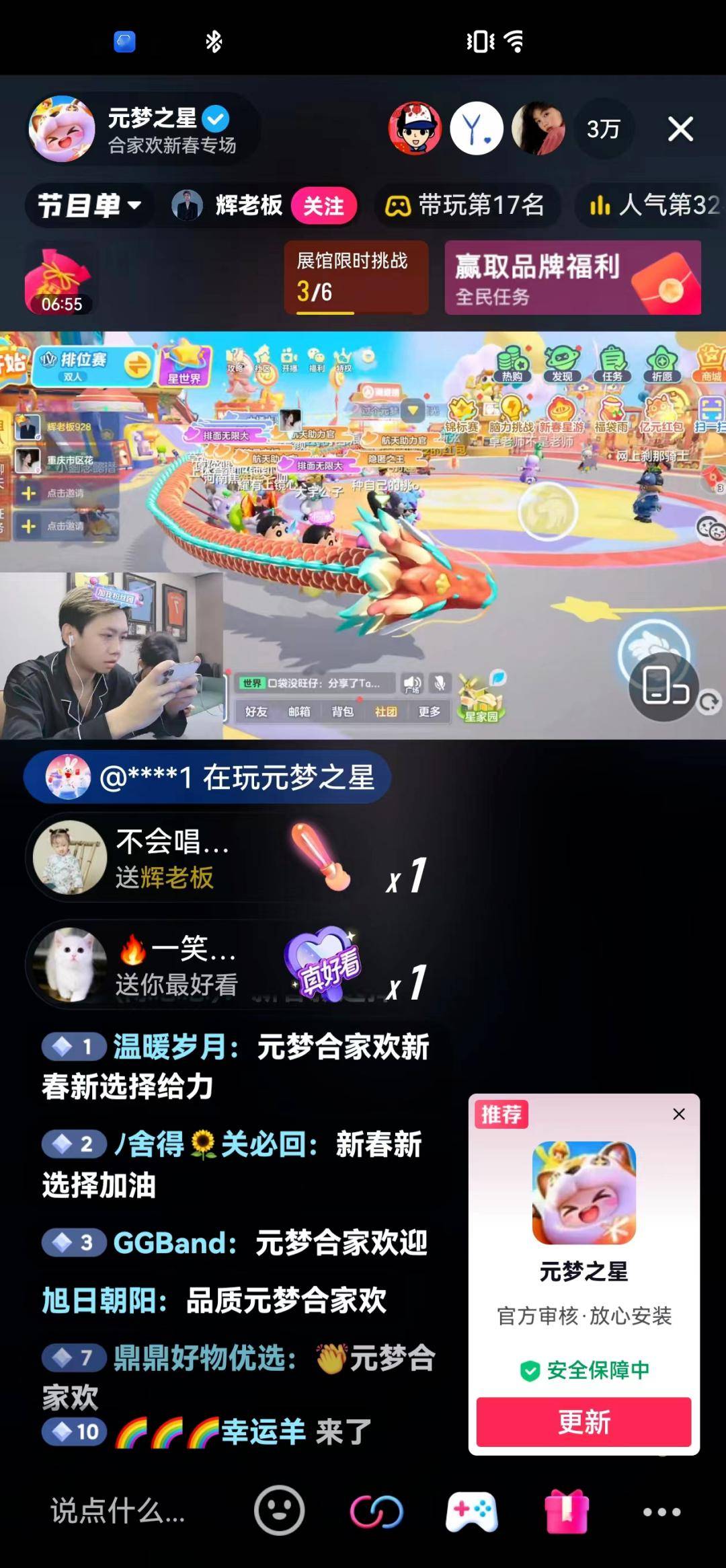Tap 更新 to update 元梦之星
The image size is (726, 1568).
coord(583,1421)
